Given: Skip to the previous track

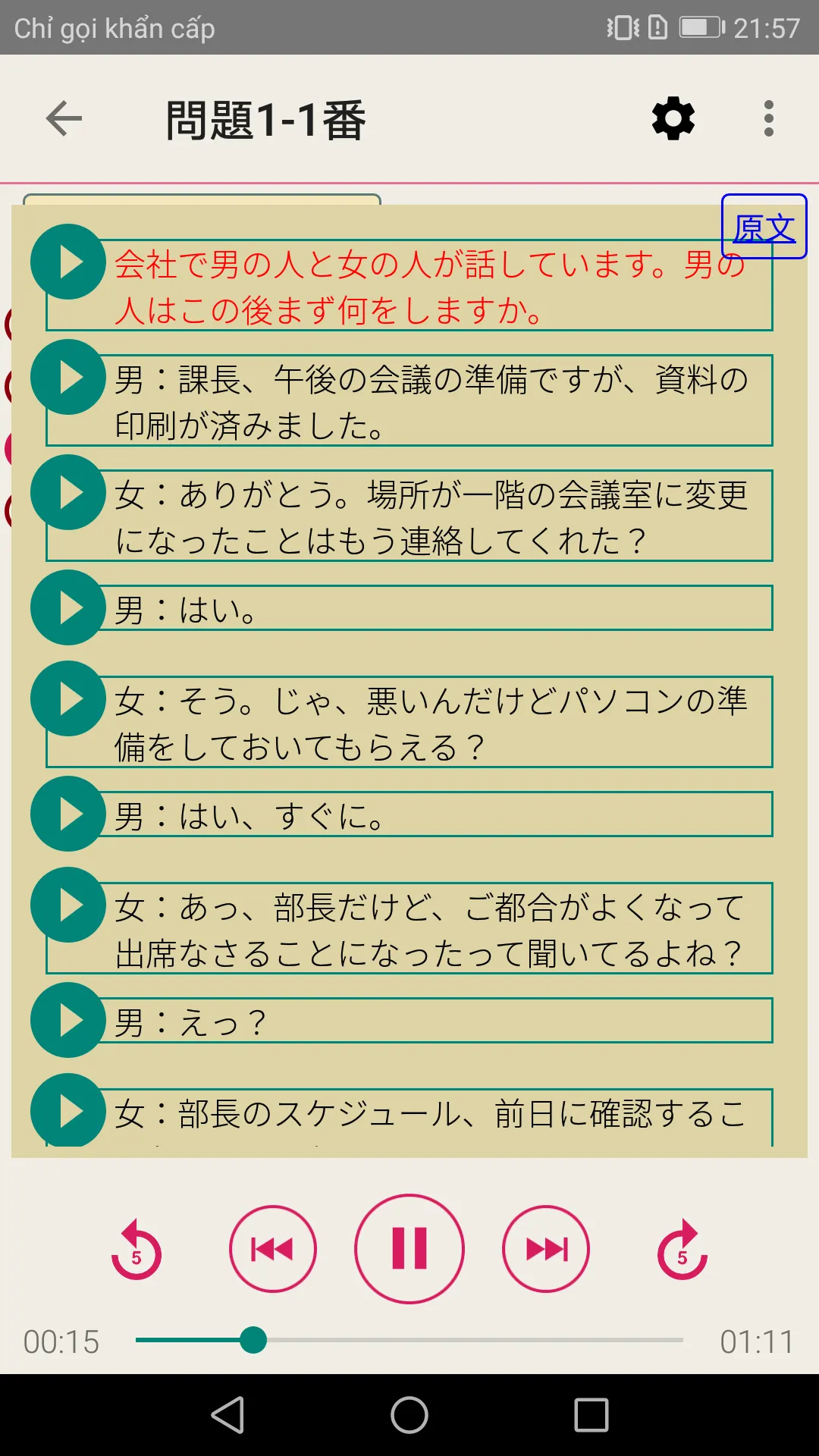Looking at the screenshot, I should (273, 1249).
